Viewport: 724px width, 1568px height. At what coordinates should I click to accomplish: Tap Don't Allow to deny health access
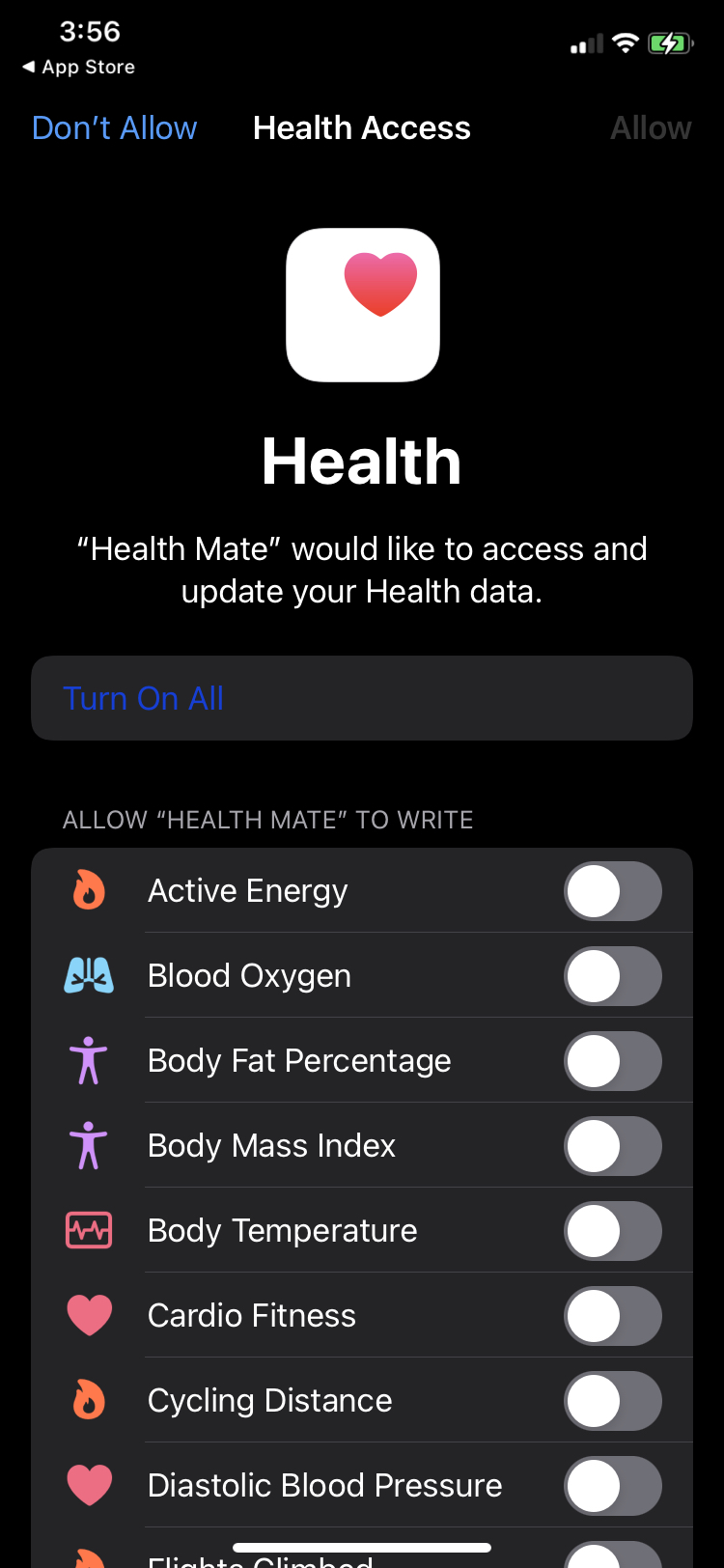[114, 128]
